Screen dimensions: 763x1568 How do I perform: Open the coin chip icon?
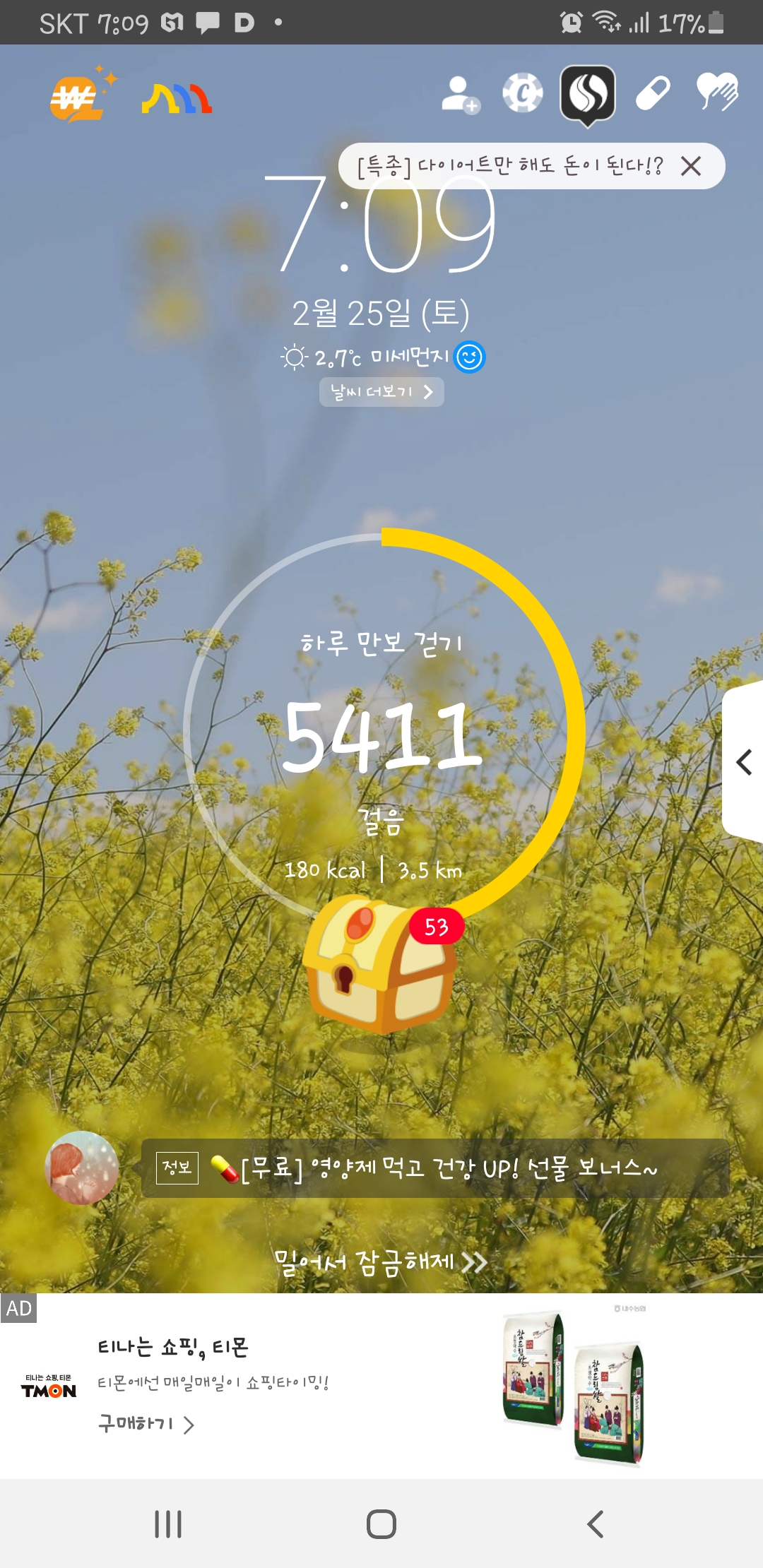523,93
